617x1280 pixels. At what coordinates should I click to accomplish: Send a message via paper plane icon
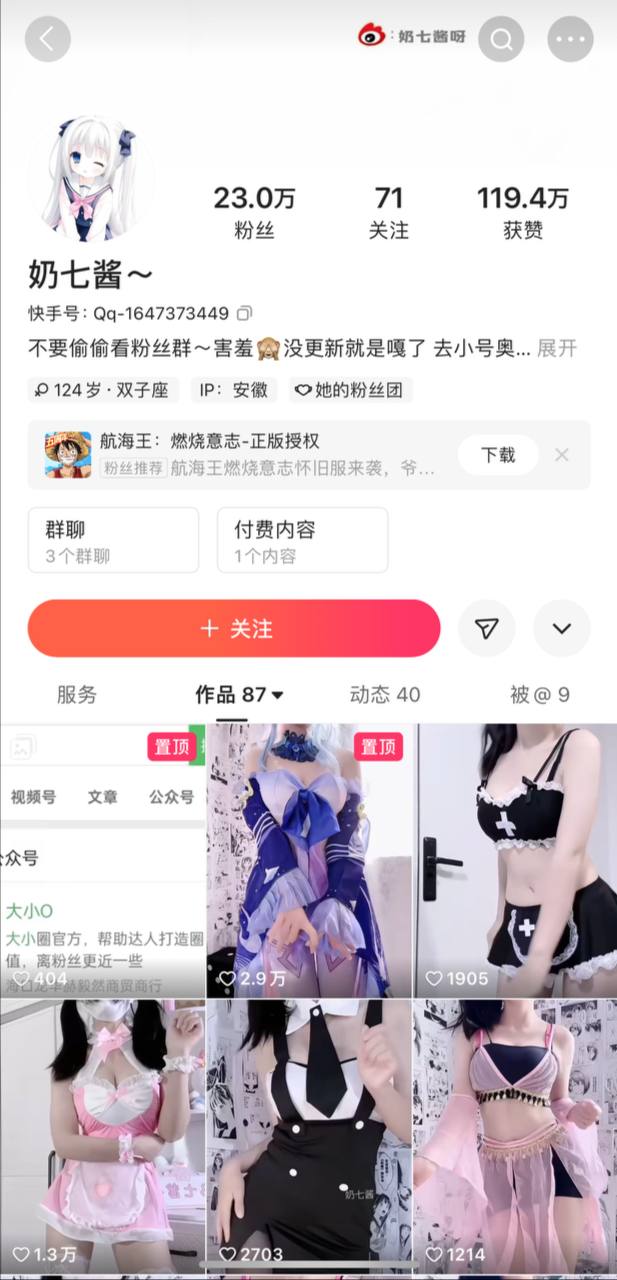pos(486,628)
